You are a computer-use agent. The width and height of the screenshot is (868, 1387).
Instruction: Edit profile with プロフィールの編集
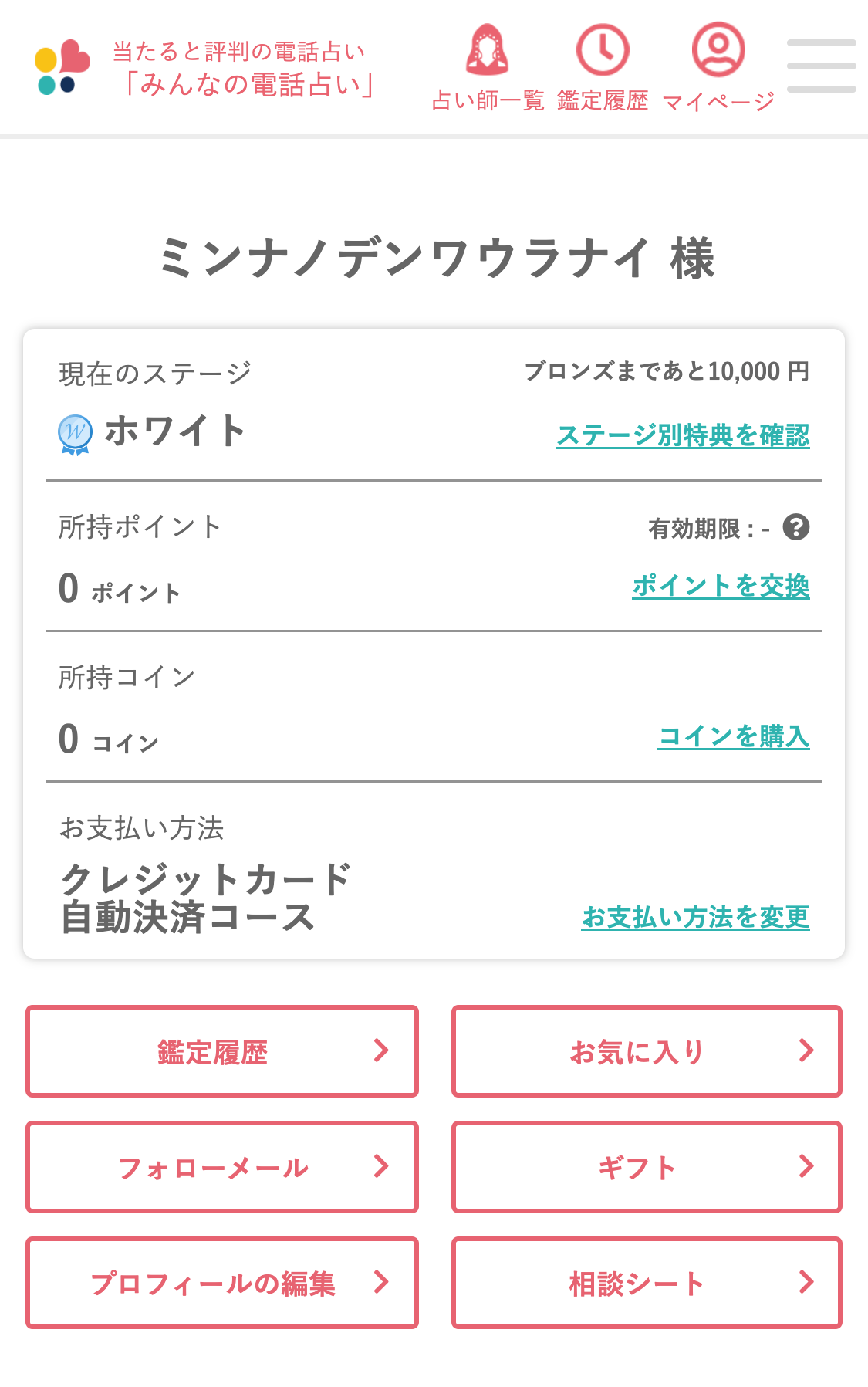tap(222, 1283)
